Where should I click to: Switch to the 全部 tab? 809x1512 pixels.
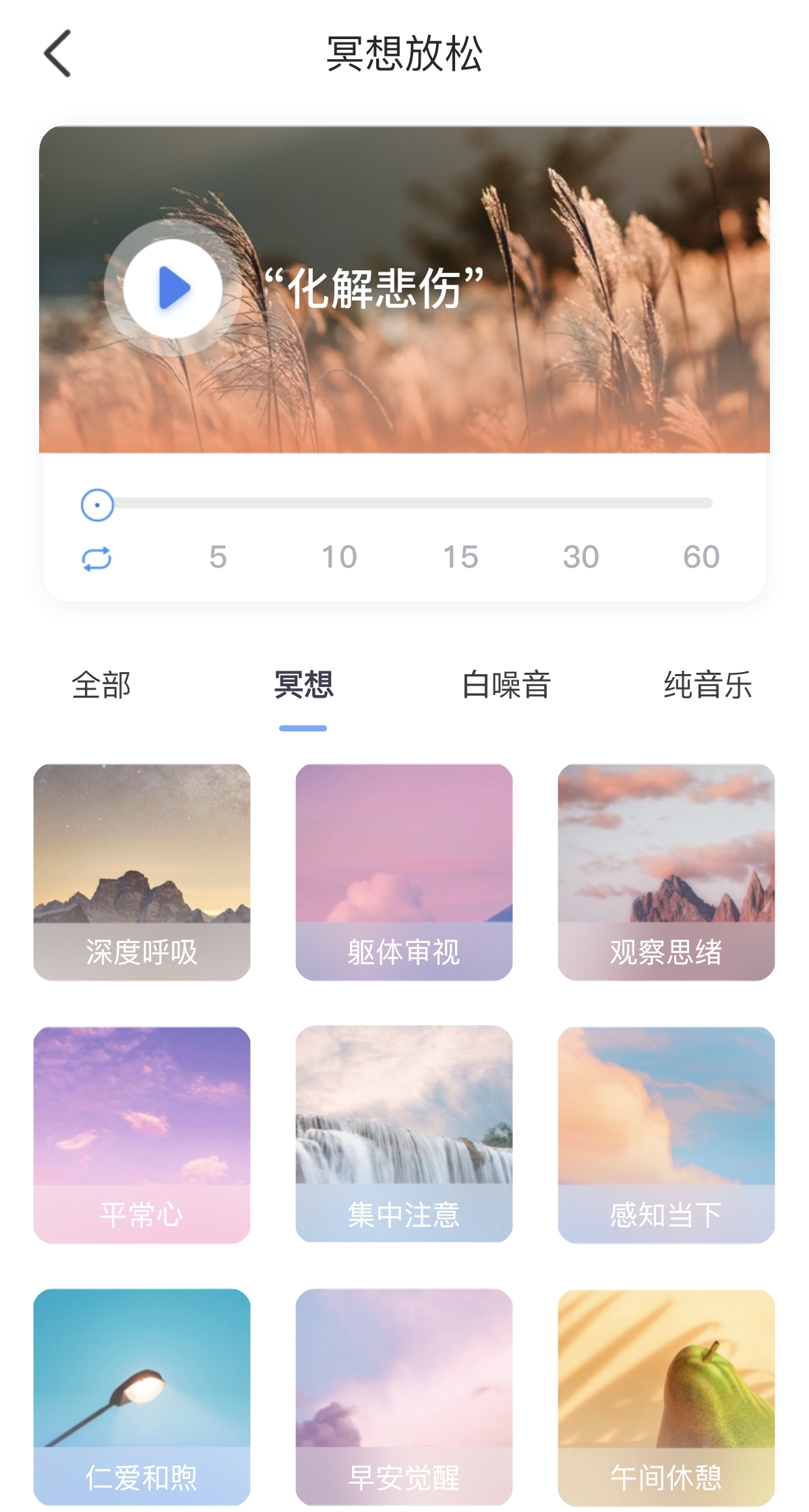(x=101, y=685)
